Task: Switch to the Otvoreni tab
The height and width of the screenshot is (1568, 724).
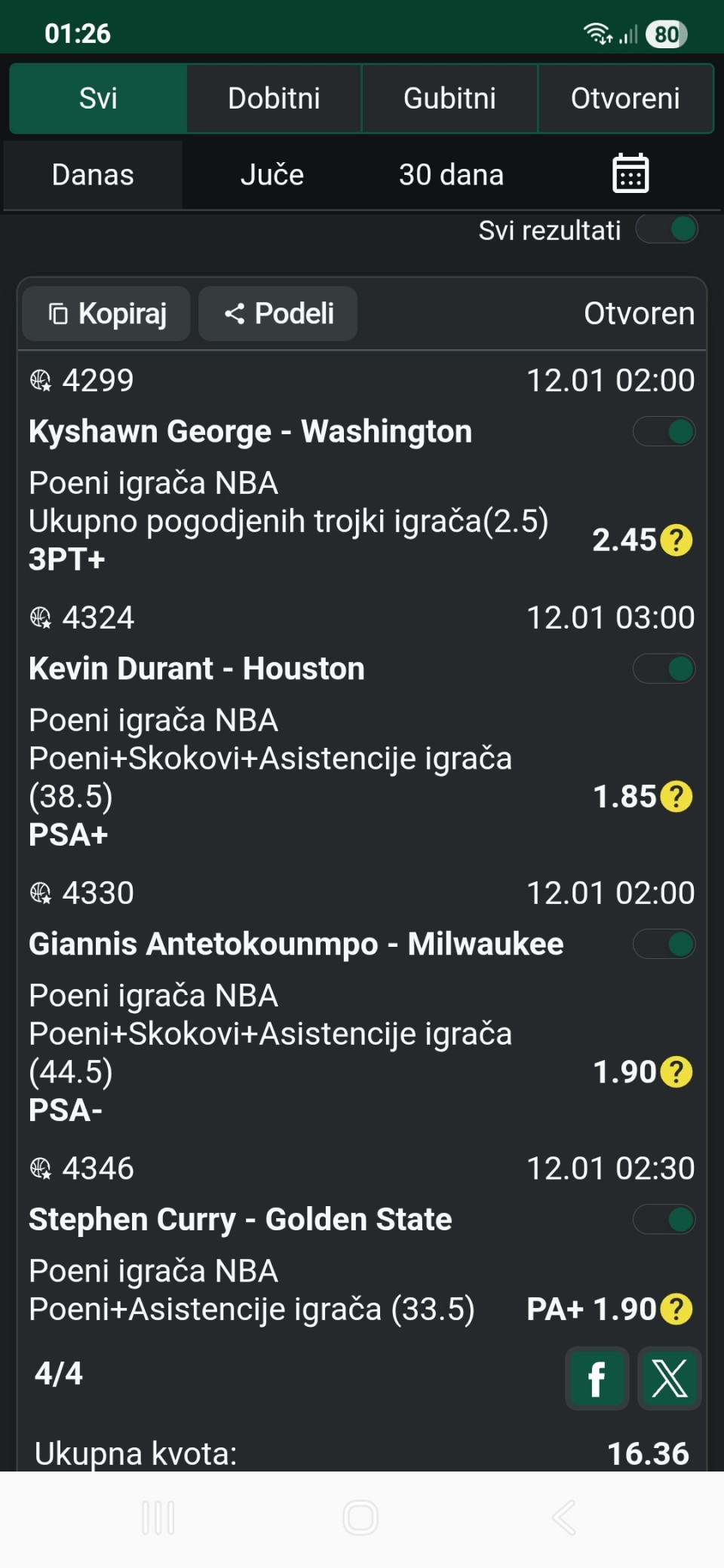Action: click(x=625, y=99)
